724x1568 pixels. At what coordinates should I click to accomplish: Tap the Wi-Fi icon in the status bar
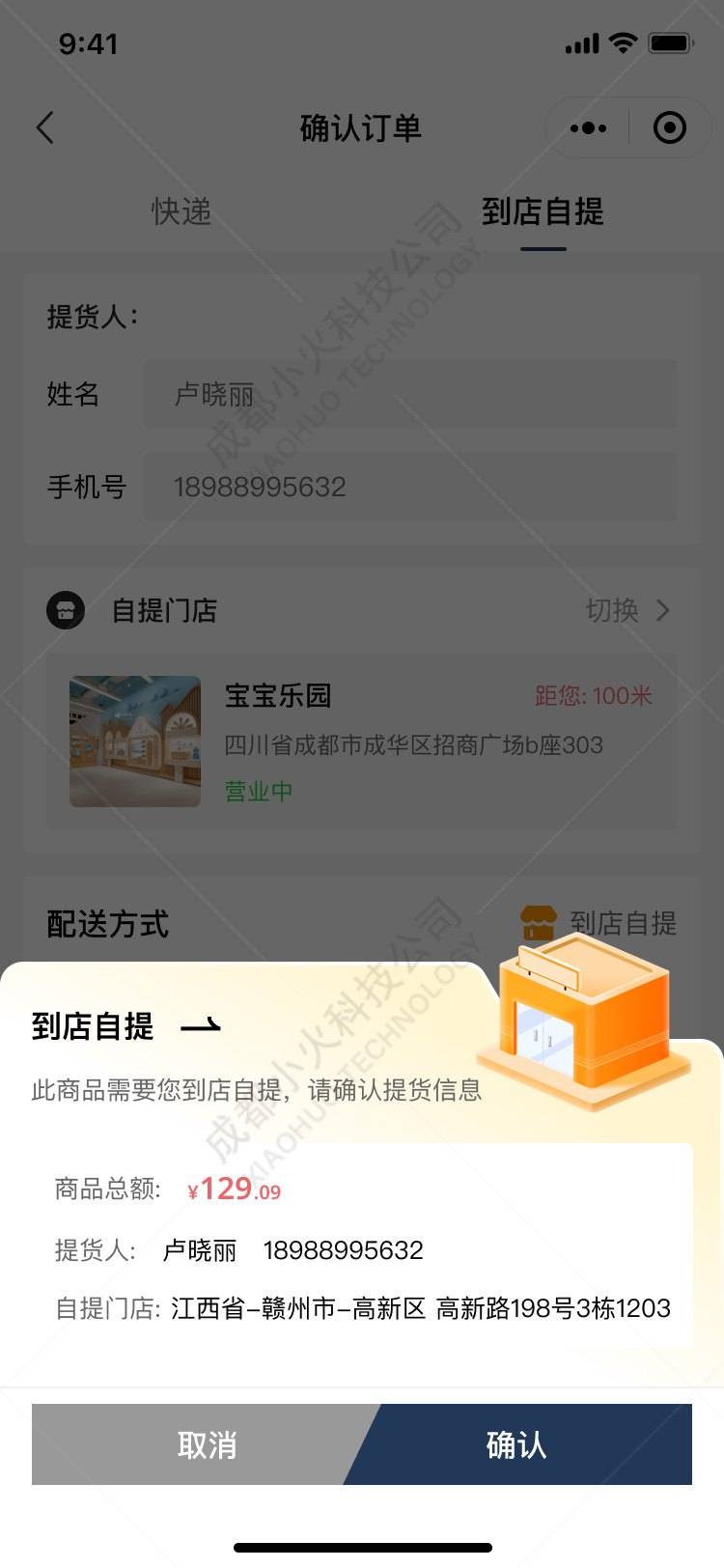pyautogui.click(x=624, y=42)
